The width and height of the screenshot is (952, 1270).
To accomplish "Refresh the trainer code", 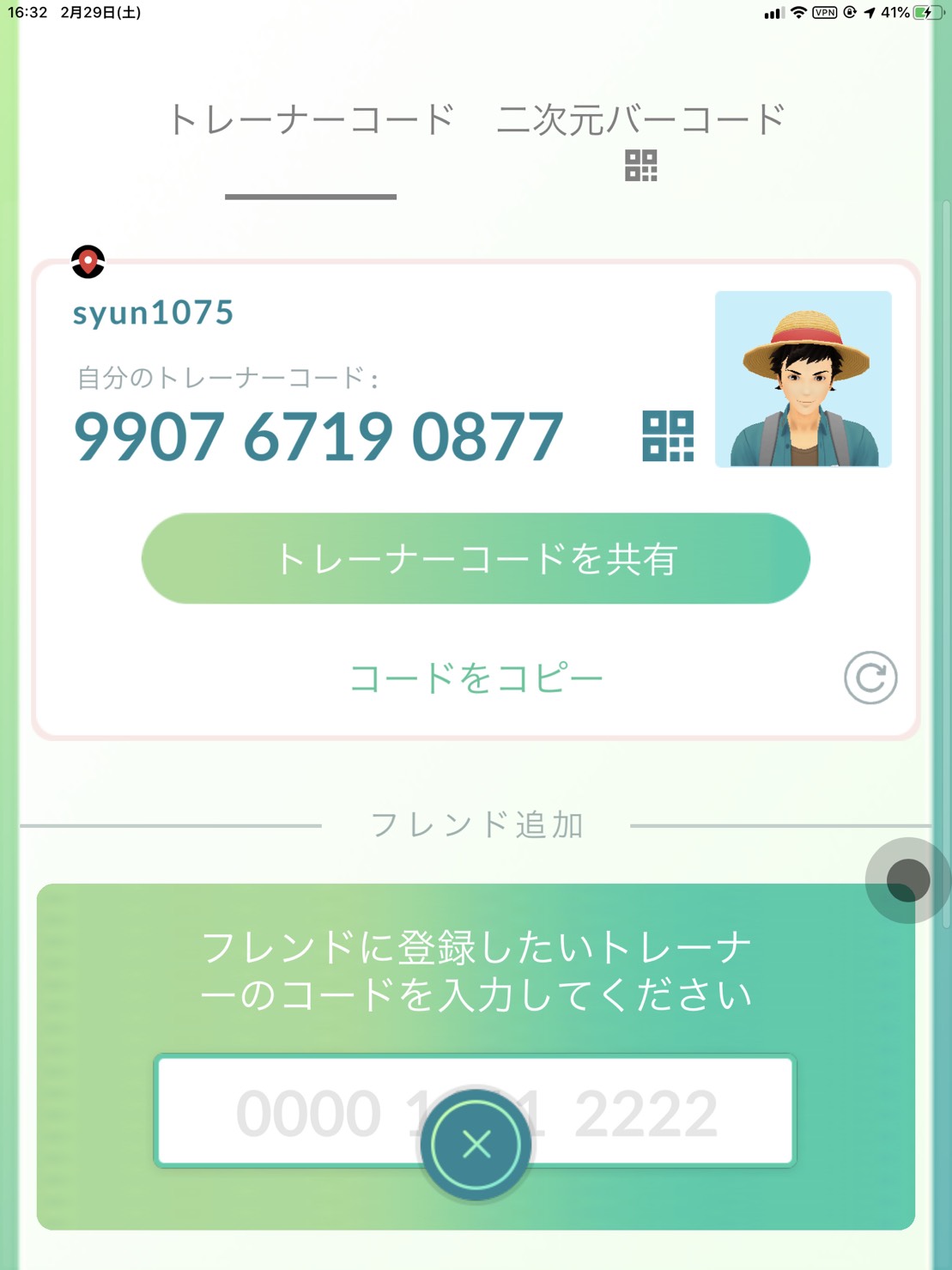I will click(870, 678).
